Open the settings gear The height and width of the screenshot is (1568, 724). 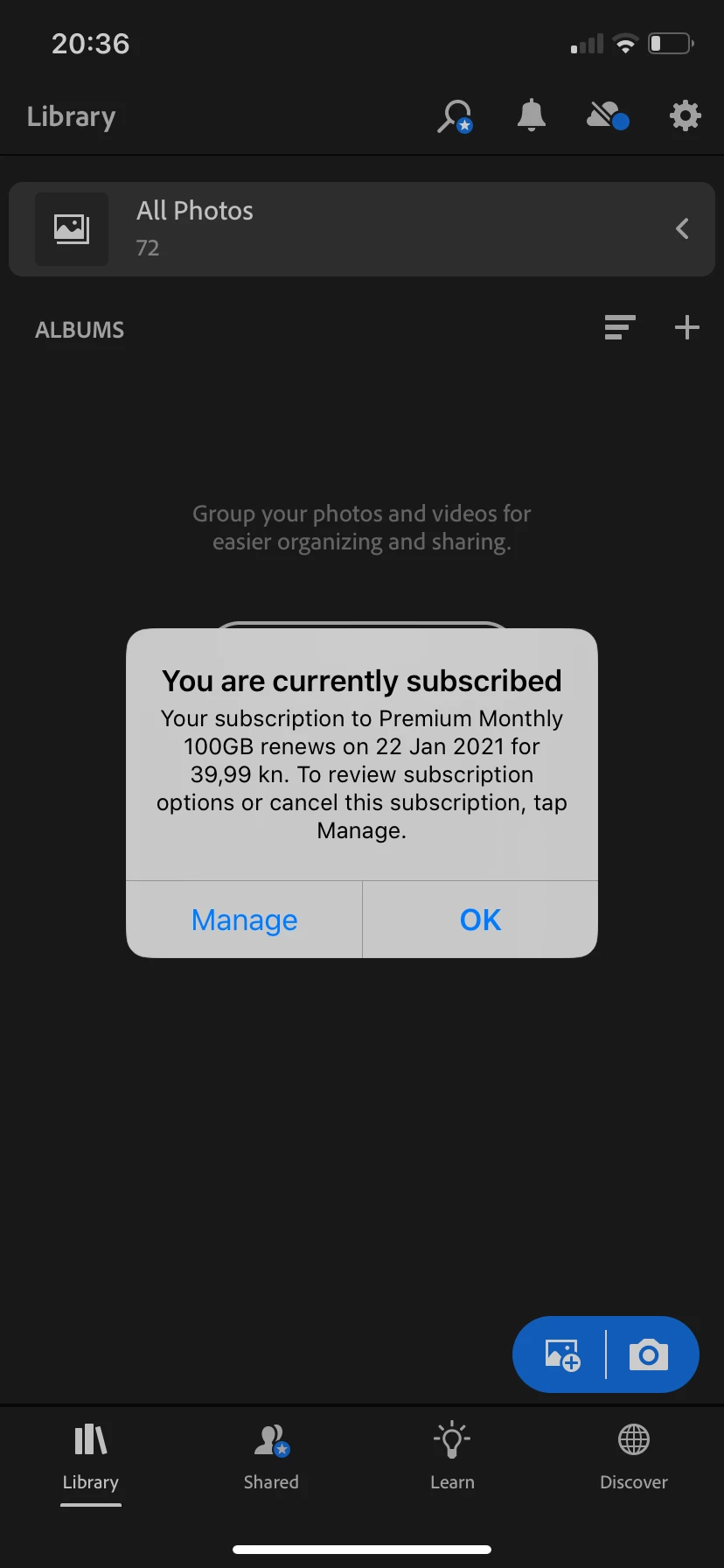[x=685, y=115]
